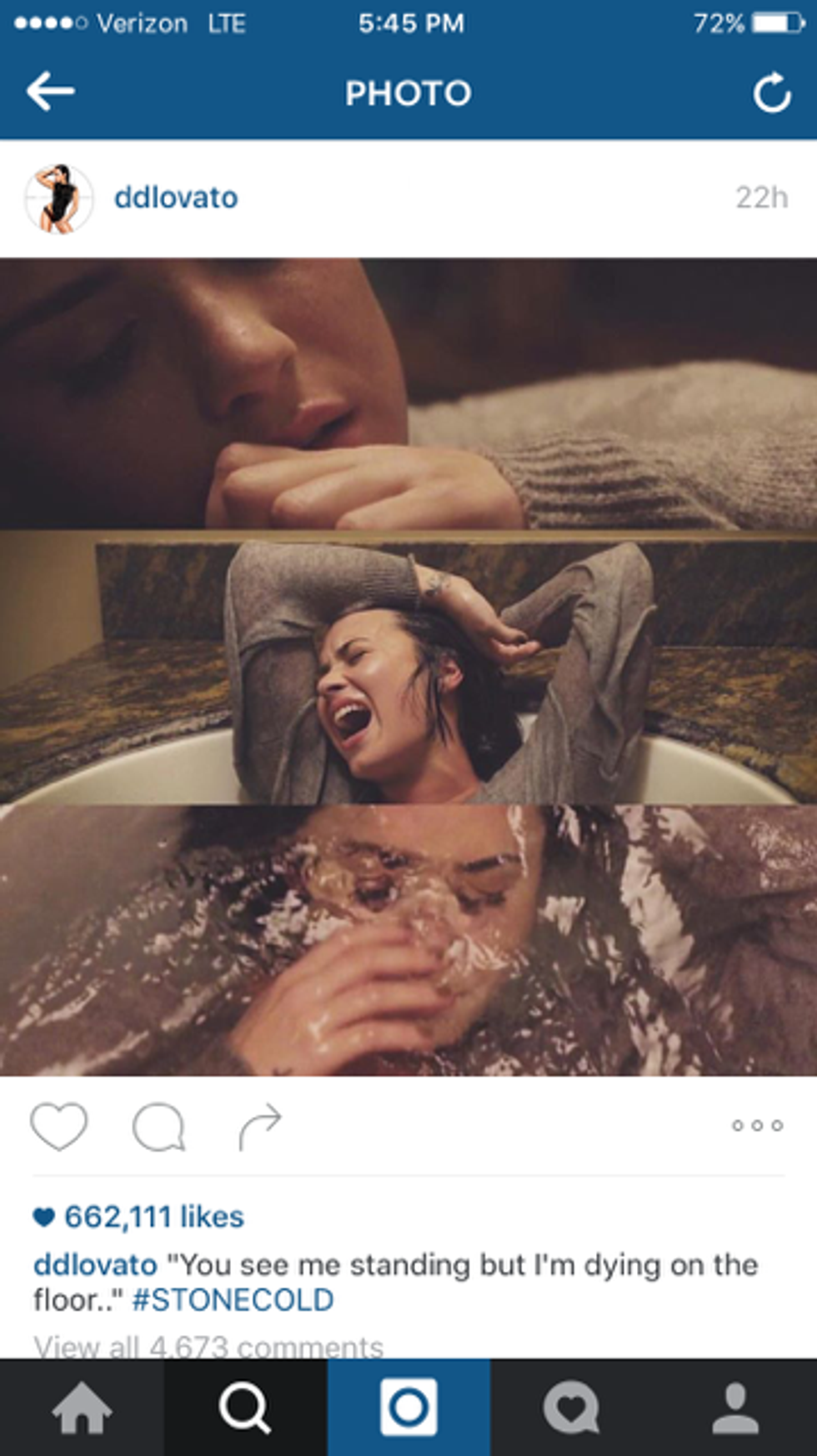Open the Activity heart tab
817x1456 pixels.
(572, 1408)
